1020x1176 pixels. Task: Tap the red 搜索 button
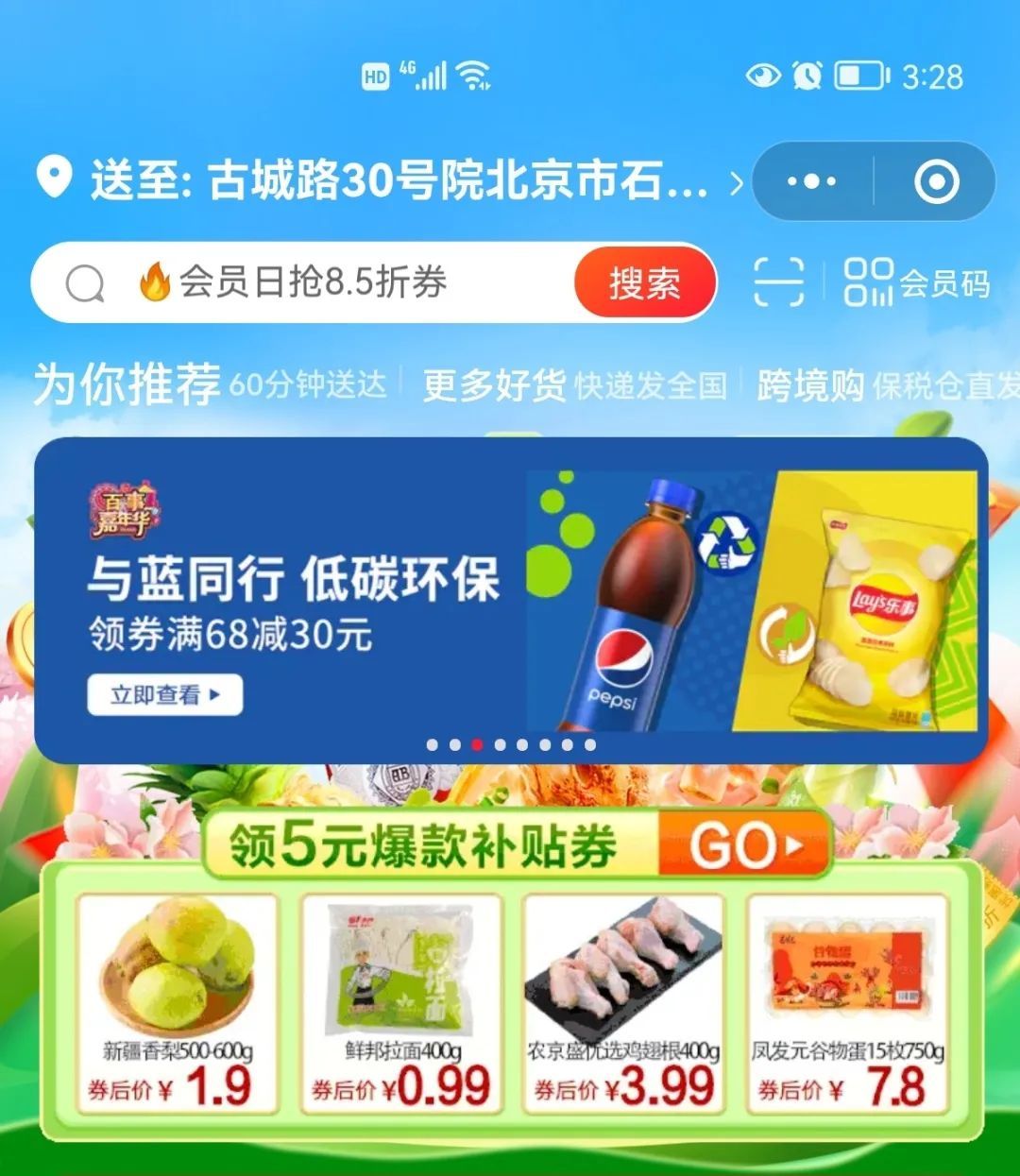644,282
